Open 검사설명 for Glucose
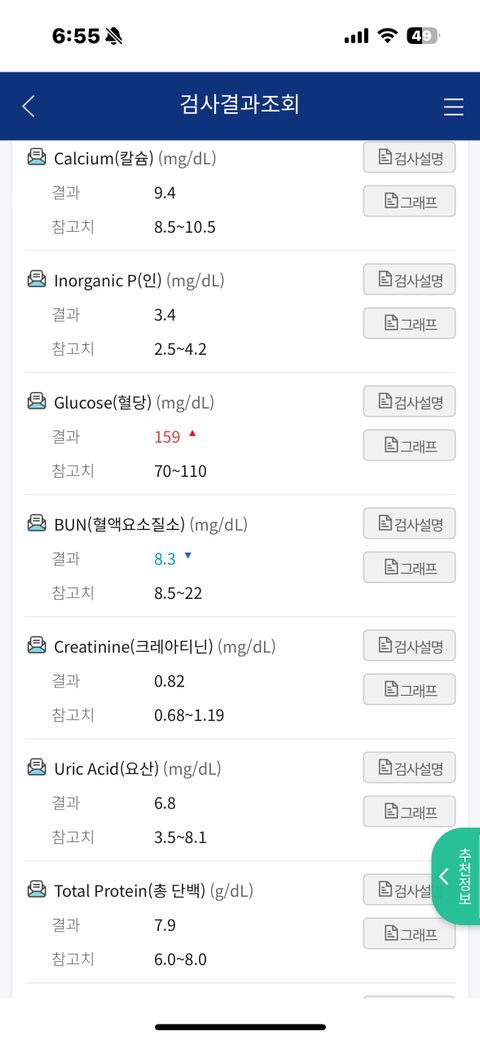This screenshot has height=1040, width=480. pyautogui.click(x=409, y=402)
